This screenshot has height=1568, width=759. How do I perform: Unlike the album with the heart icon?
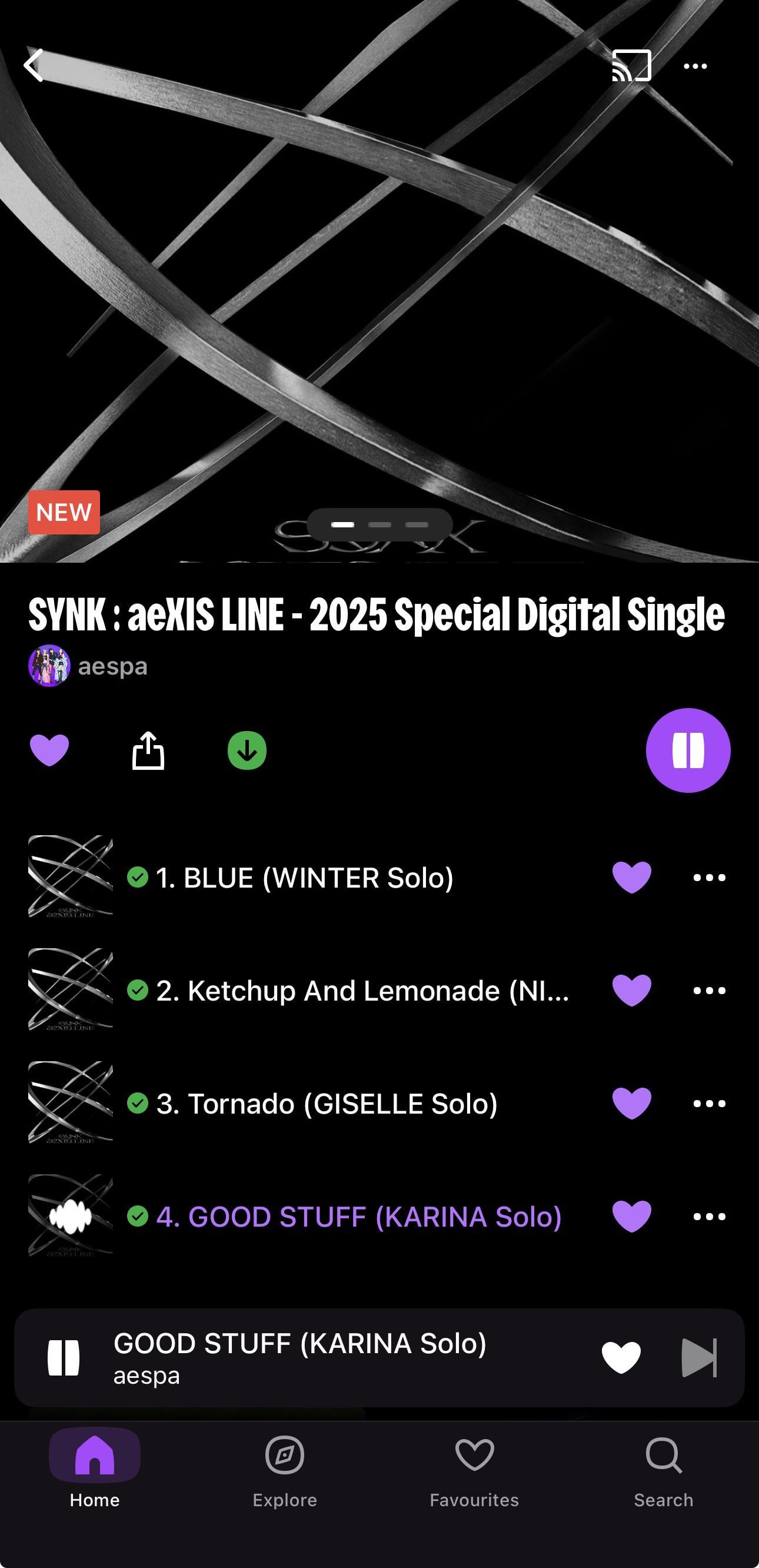point(49,750)
